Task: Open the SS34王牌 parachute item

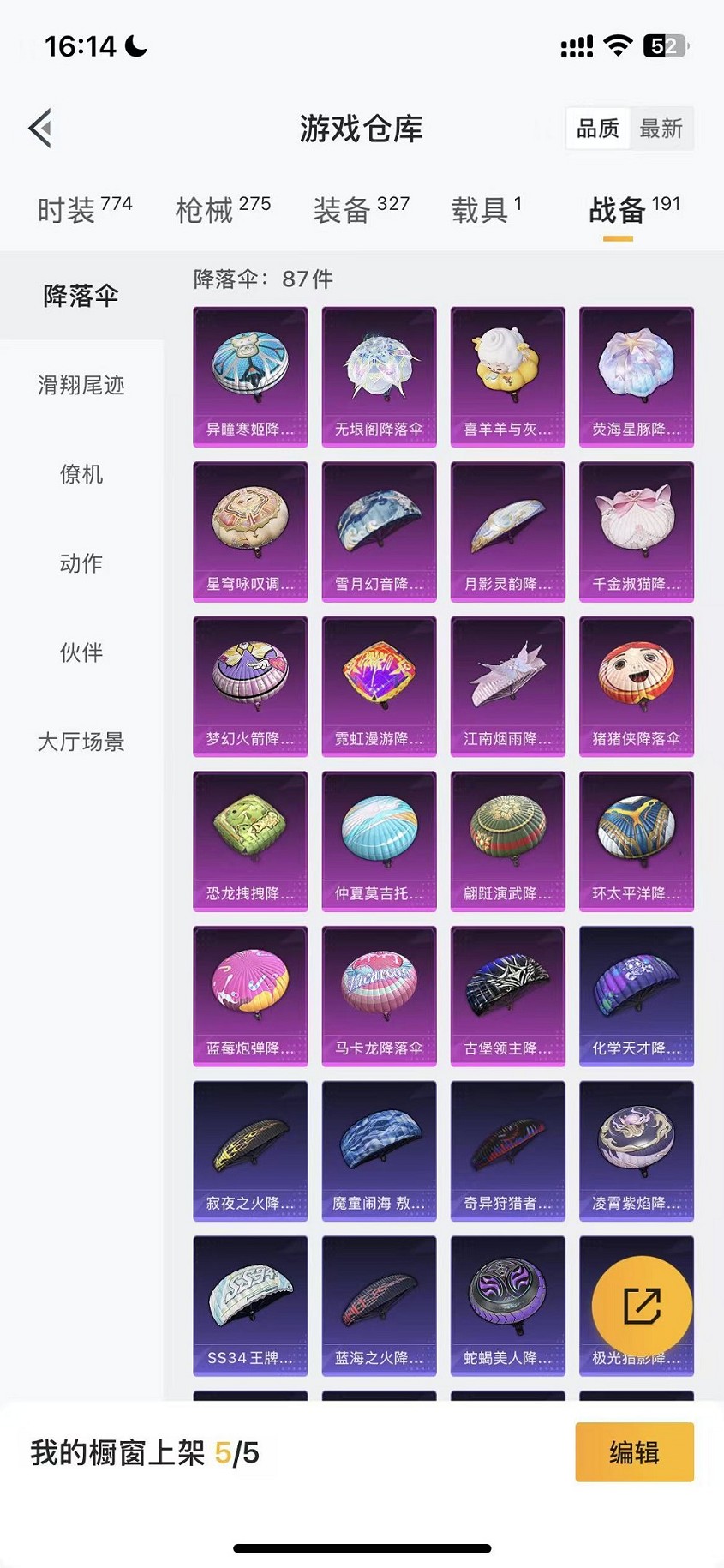Action: coord(250,1305)
